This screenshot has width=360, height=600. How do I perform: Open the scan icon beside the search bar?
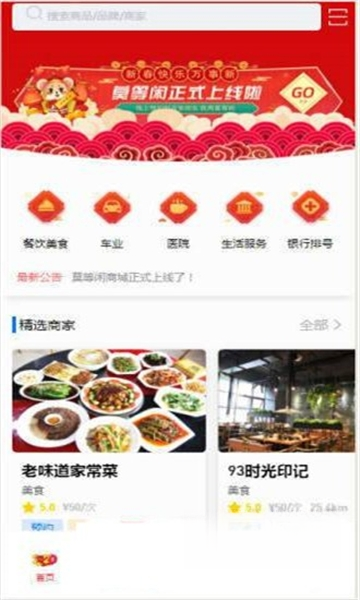coord(338,16)
